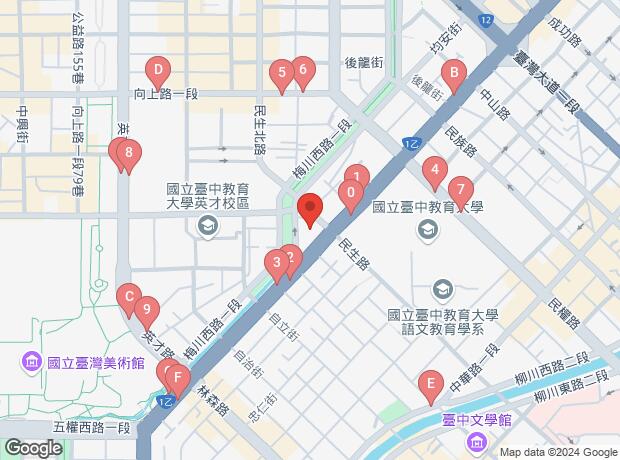The image size is (620, 460).
Task: Open the map pin numbered 6
Action: pos(304,71)
